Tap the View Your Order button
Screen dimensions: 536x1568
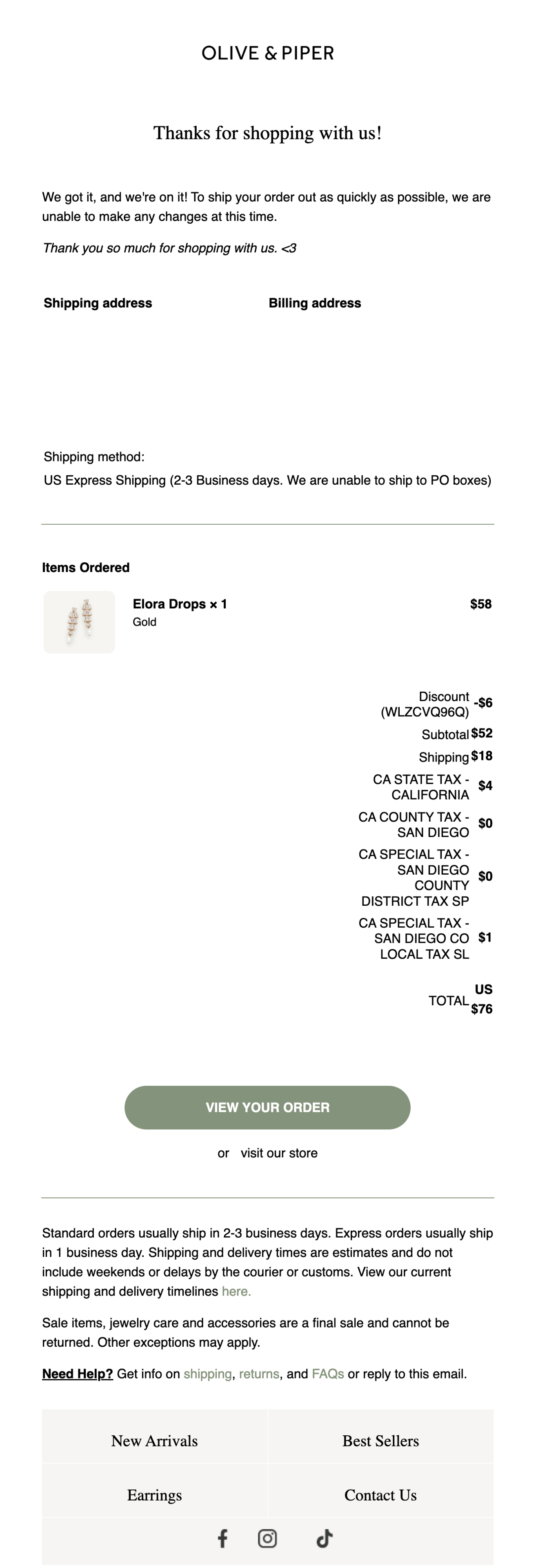coord(267,1107)
